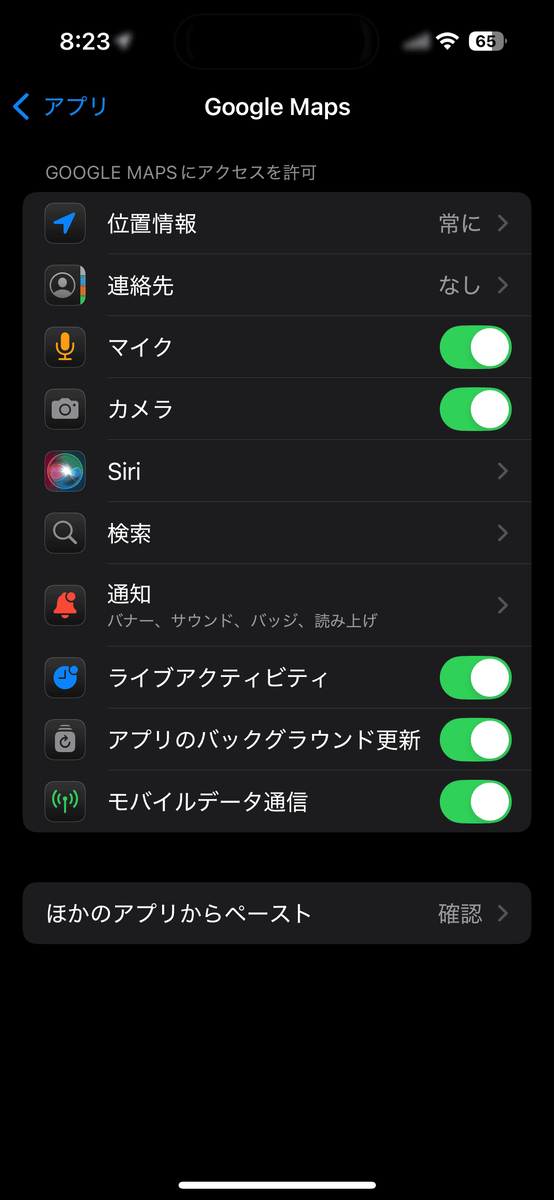The height and width of the screenshot is (1200, 554).
Task: Open 連絡先 contacts access setting
Action: (277, 285)
